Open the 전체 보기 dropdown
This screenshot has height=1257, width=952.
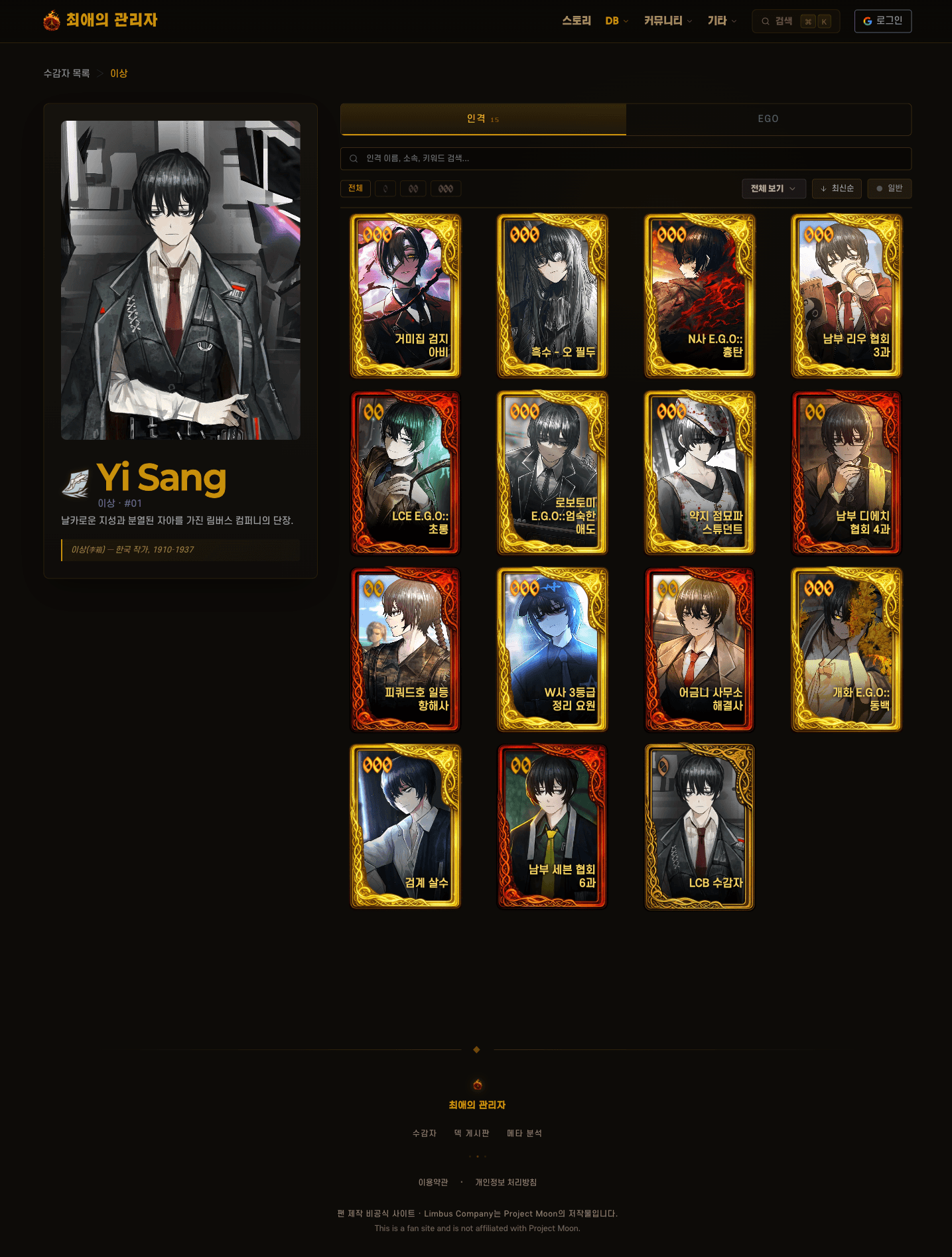coord(773,188)
